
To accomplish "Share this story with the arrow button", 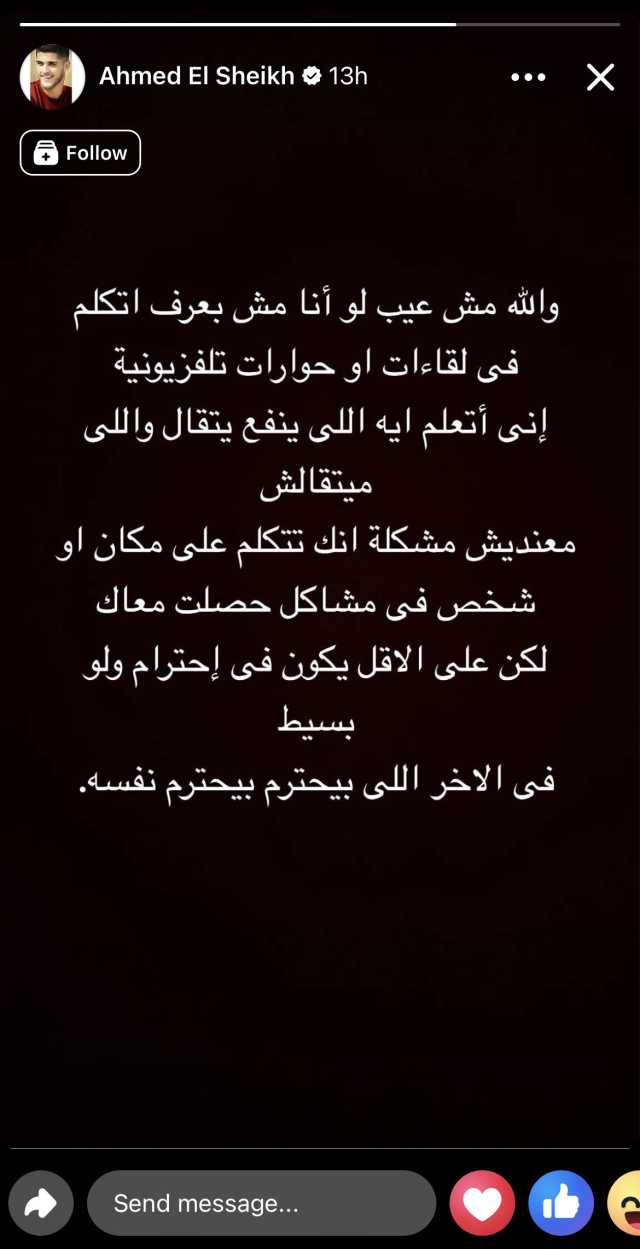I will (x=41, y=1203).
